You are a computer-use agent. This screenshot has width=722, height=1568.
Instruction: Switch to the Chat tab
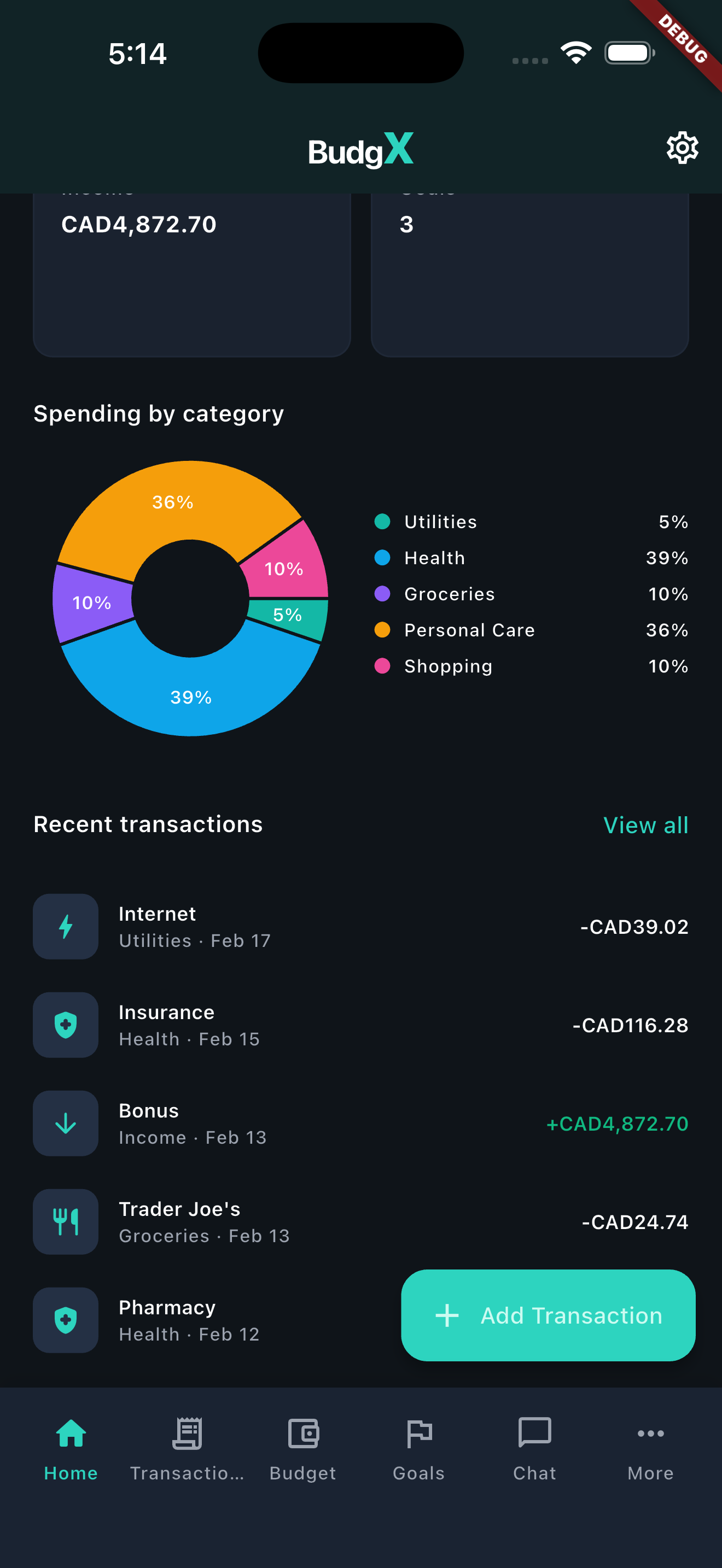pos(534,1449)
